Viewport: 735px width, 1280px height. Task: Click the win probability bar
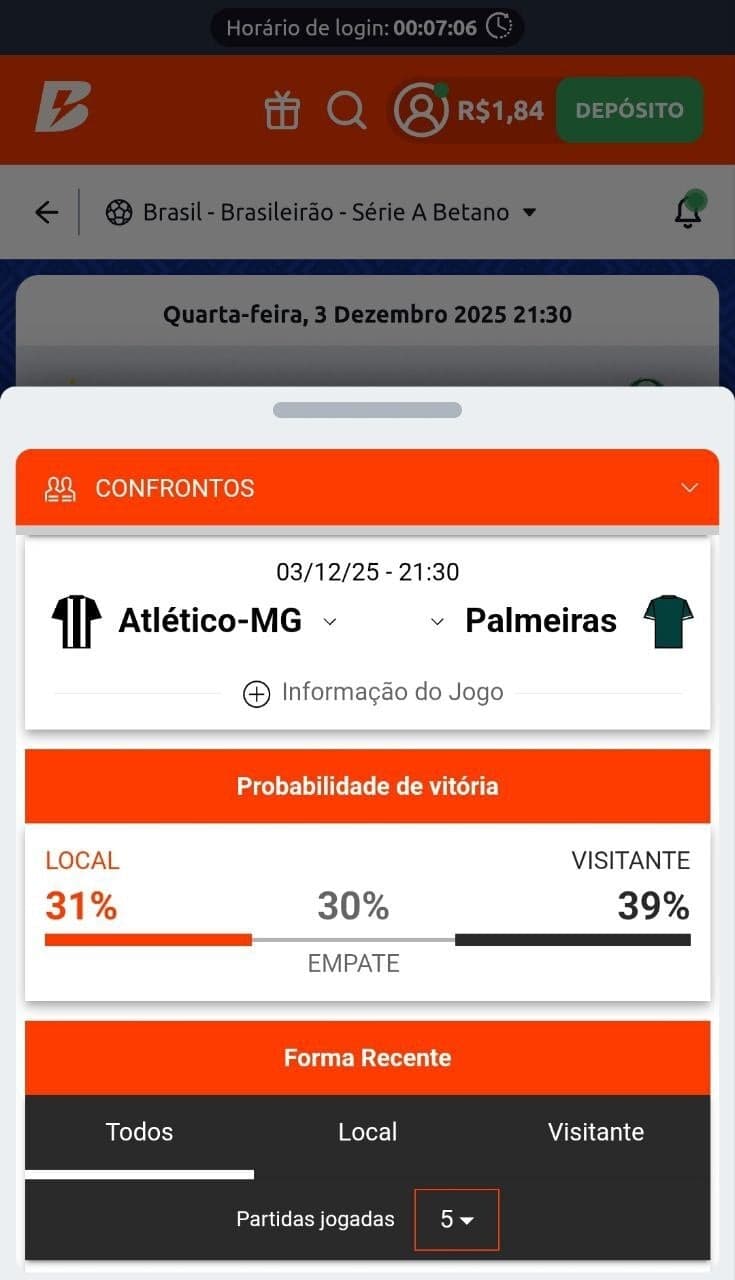[367, 939]
